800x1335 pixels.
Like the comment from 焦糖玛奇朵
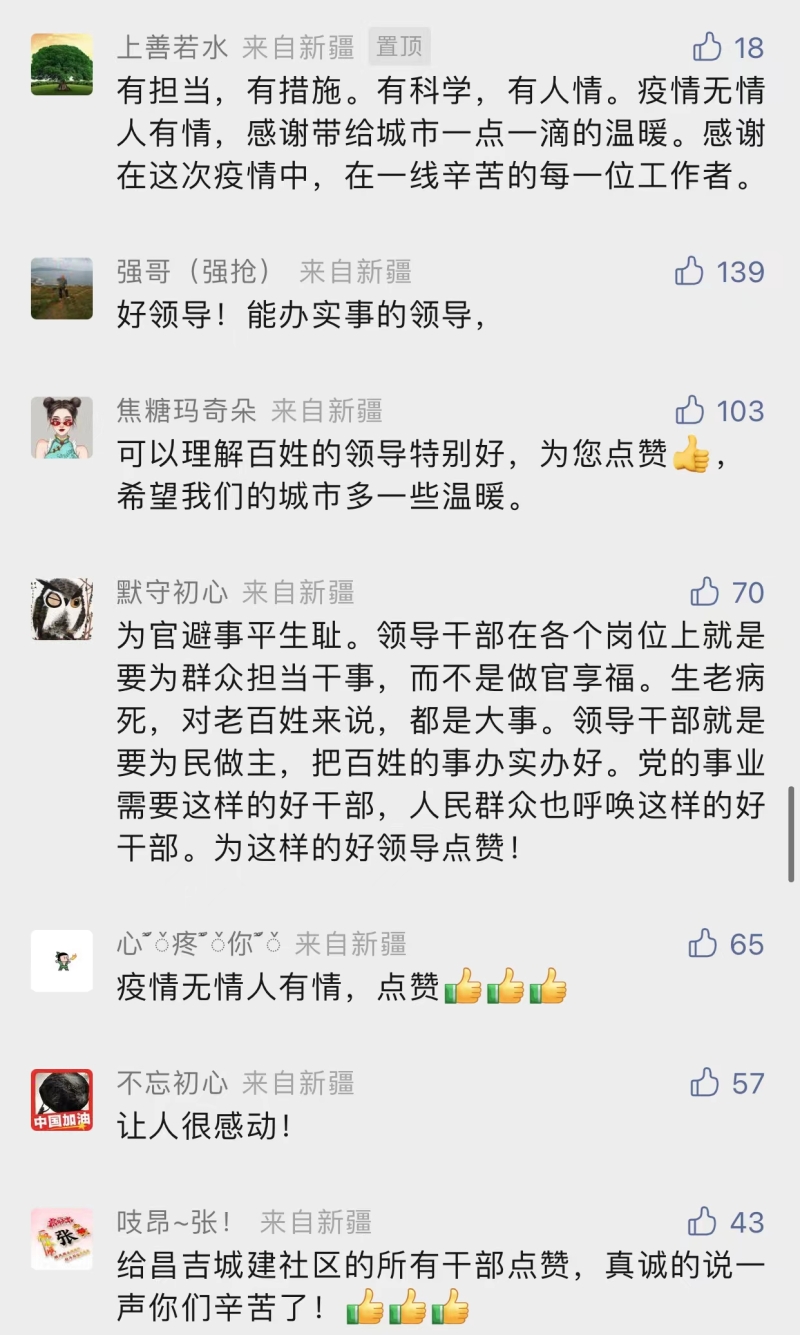690,410
